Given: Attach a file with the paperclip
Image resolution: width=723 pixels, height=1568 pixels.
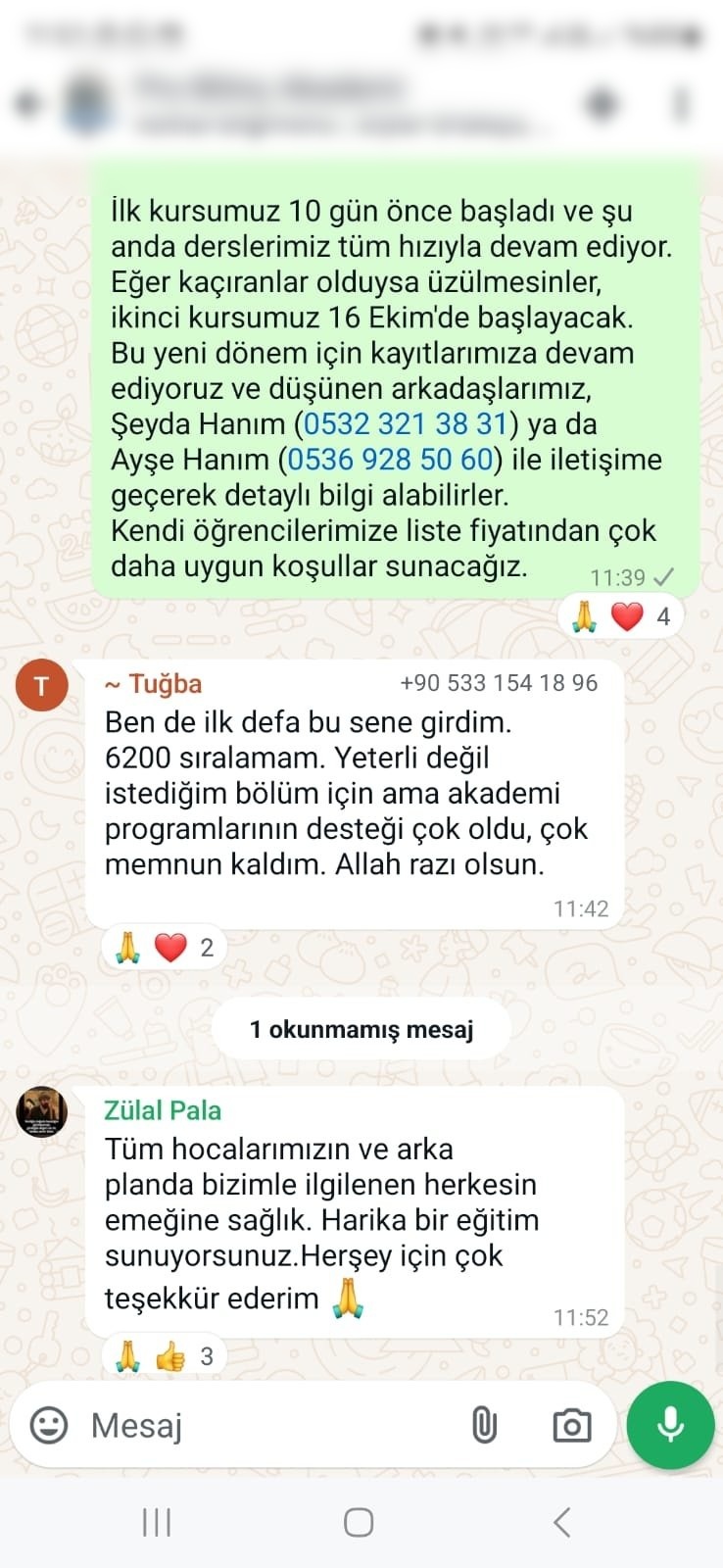Looking at the screenshot, I should [484, 1425].
